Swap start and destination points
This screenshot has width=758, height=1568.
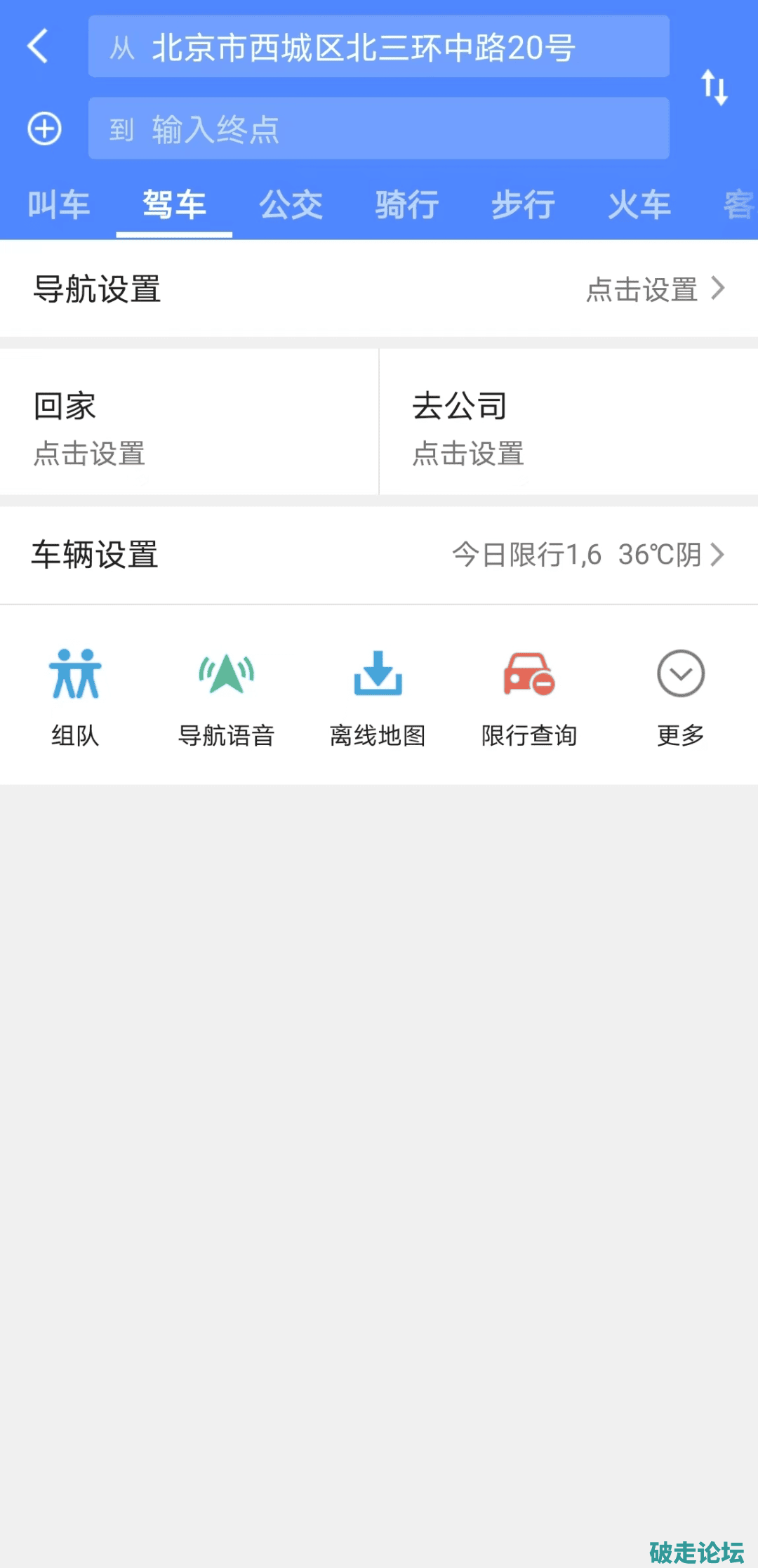(x=714, y=88)
